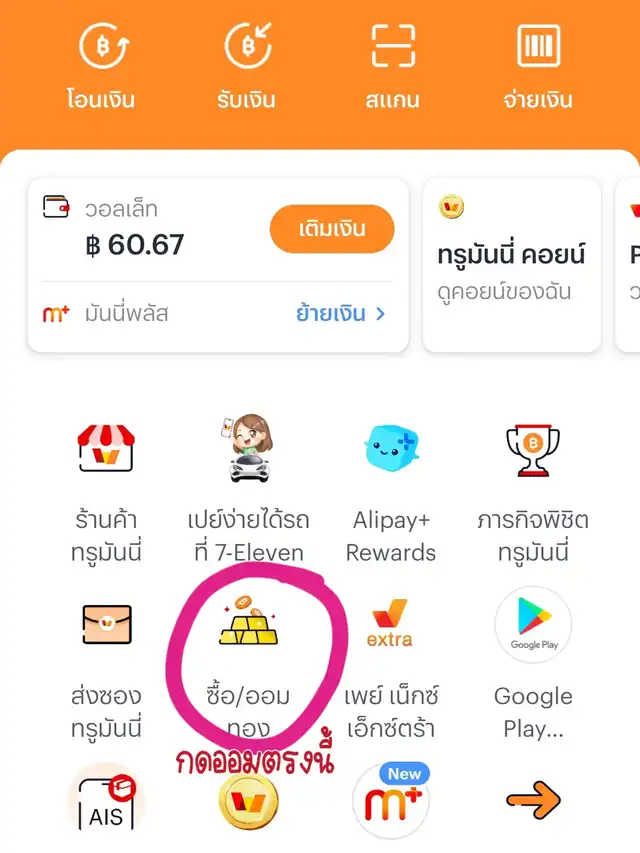Image resolution: width=640 pixels, height=853 pixels.
Task: Open the AIS service icon
Action: click(x=106, y=801)
